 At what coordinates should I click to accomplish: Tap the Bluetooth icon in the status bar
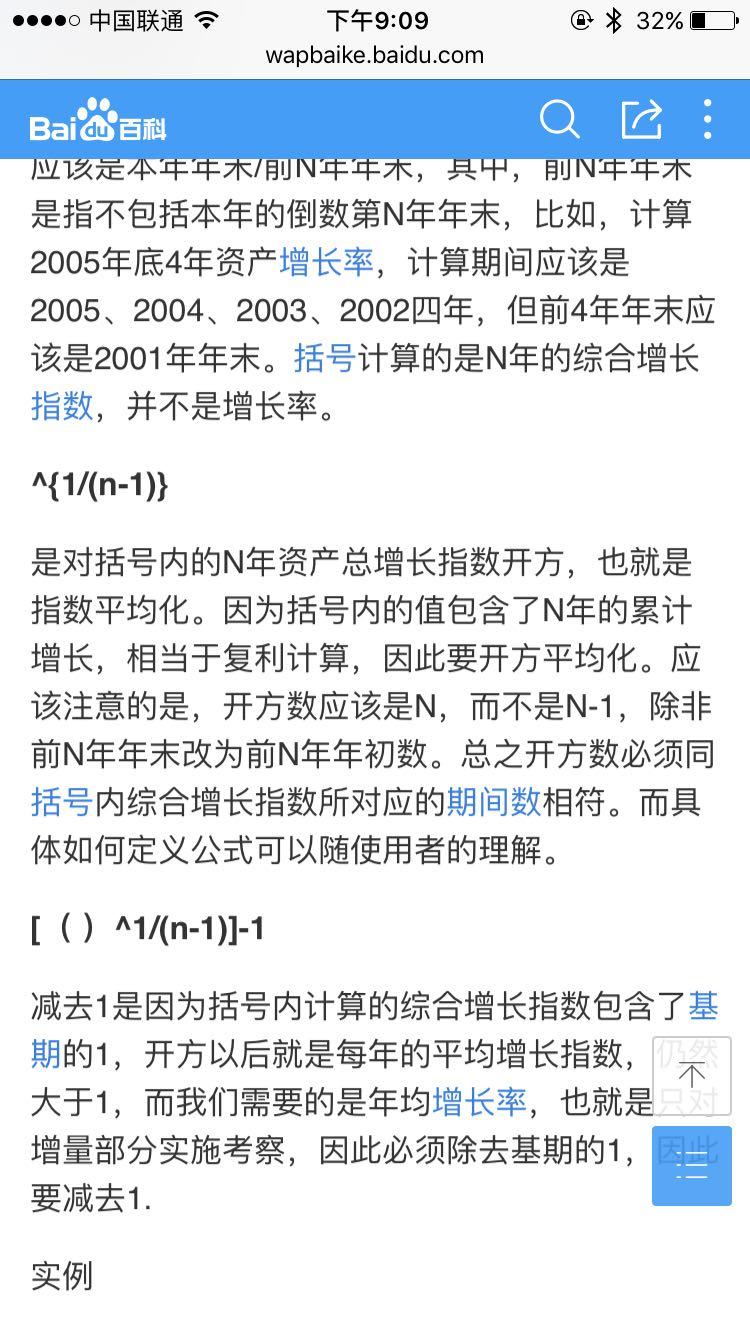pyautogui.click(x=613, y=17)
